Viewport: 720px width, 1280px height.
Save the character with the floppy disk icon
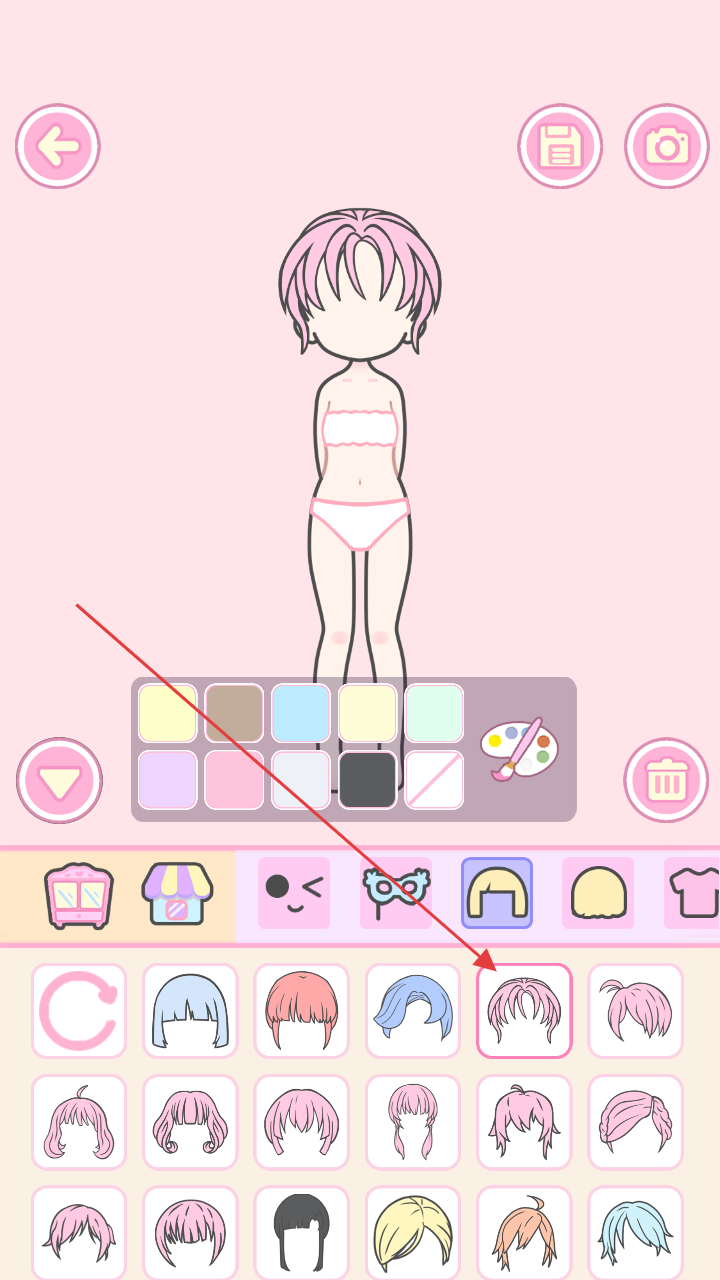pyautogui.click(x=560, y=147)
